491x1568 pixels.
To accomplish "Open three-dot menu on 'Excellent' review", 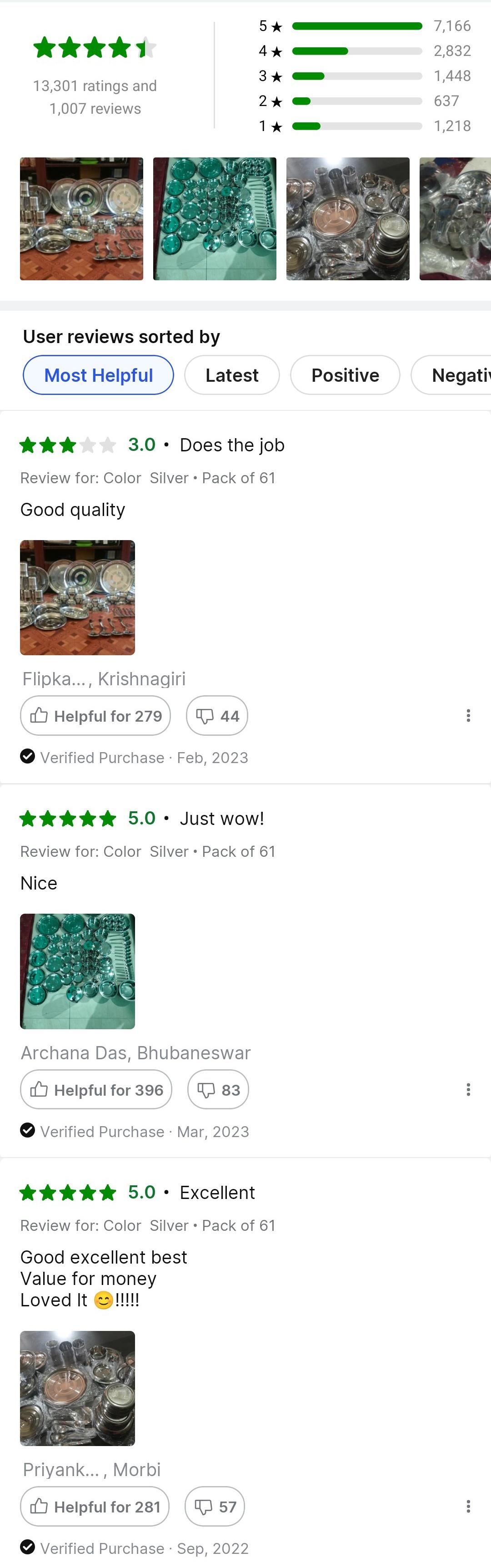I will [468, 1506].
